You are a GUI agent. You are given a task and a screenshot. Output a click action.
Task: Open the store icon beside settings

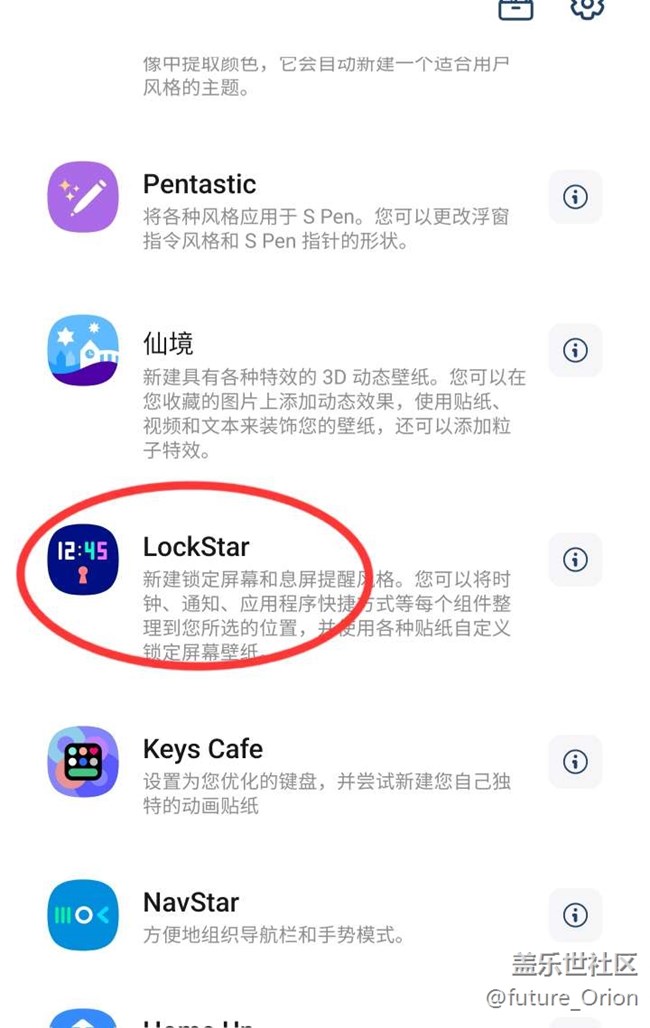(516, 8)
